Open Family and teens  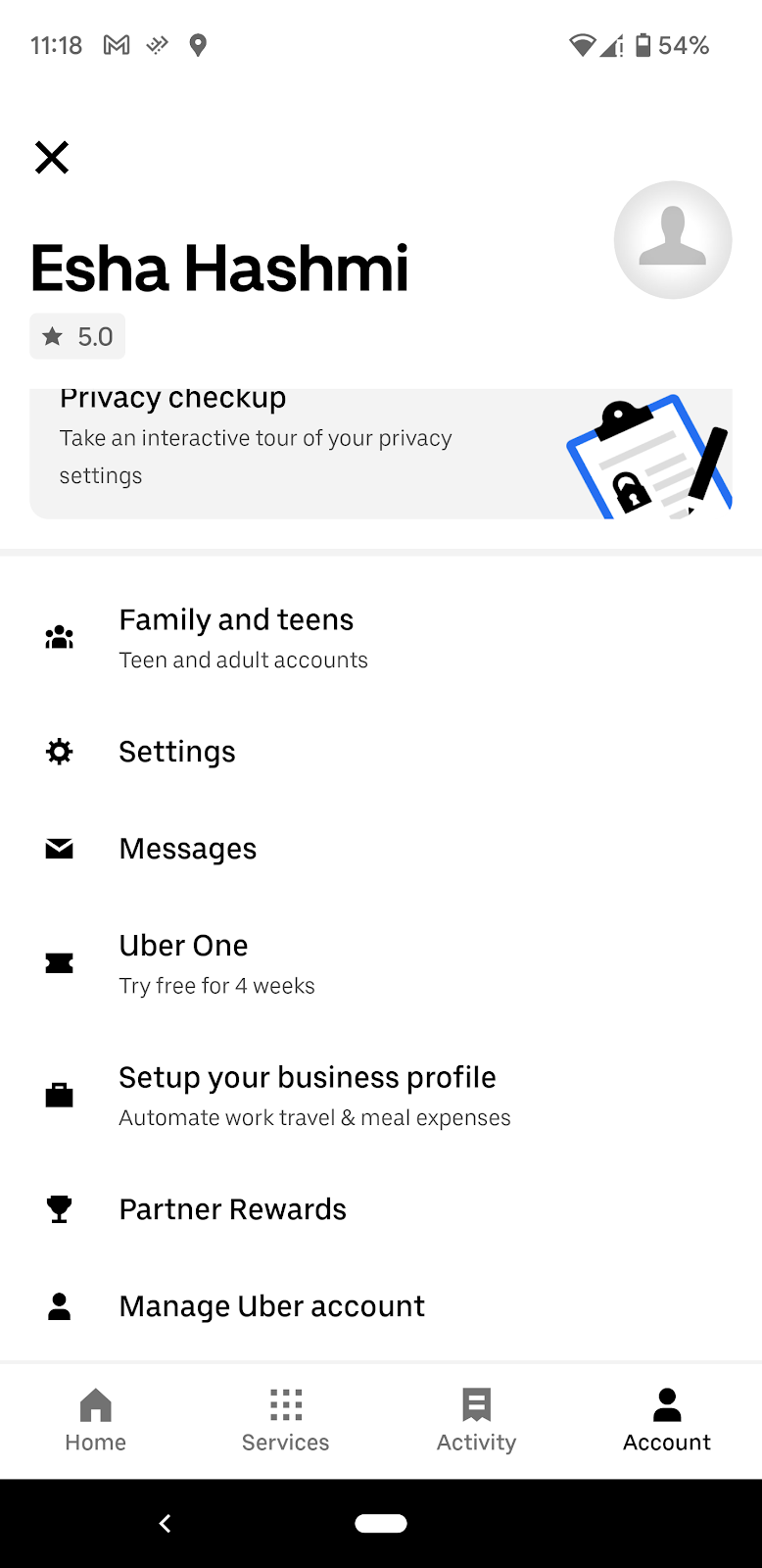pos(236,638)
